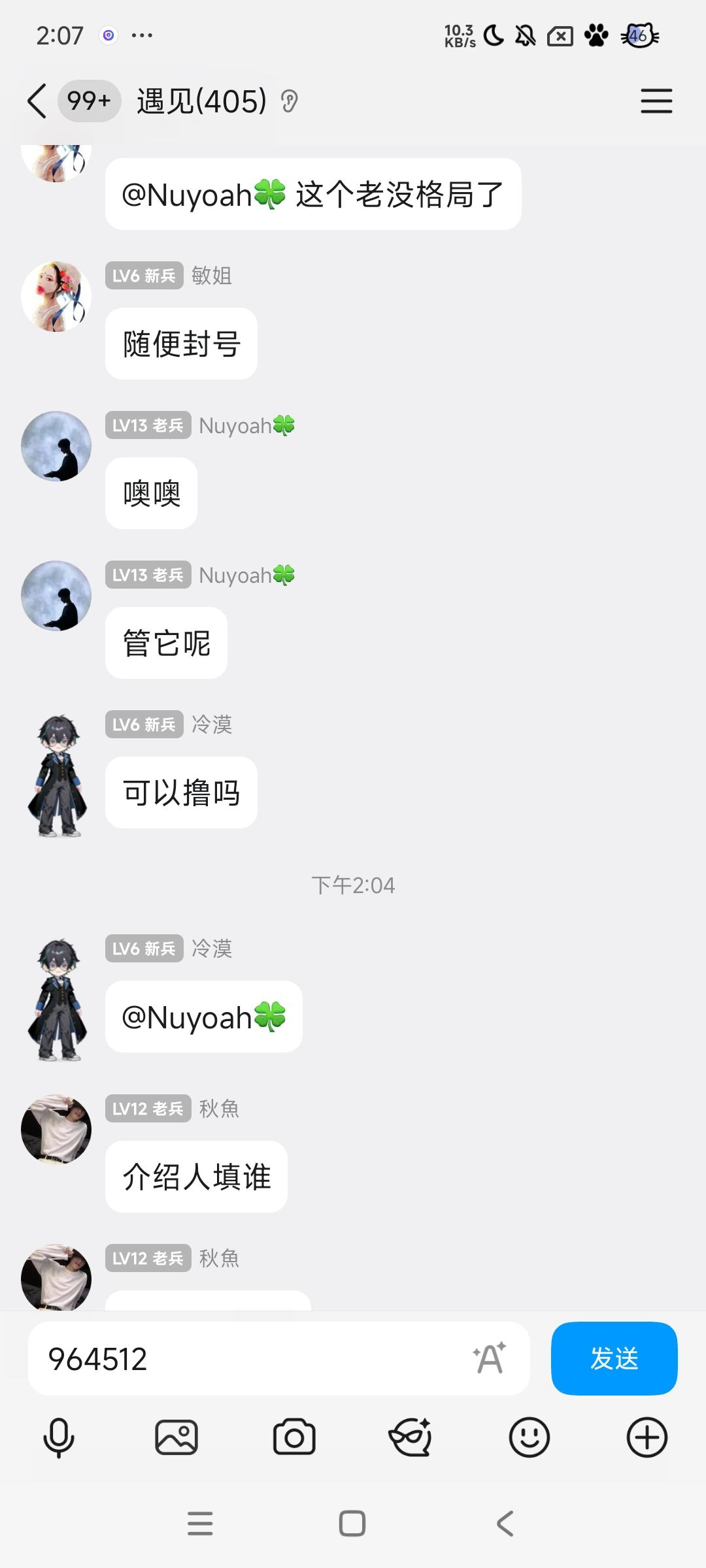Screen dimensions: 706x1568
Task: Open the group title 遇见(405)
Action: click(x=201, y=101)
